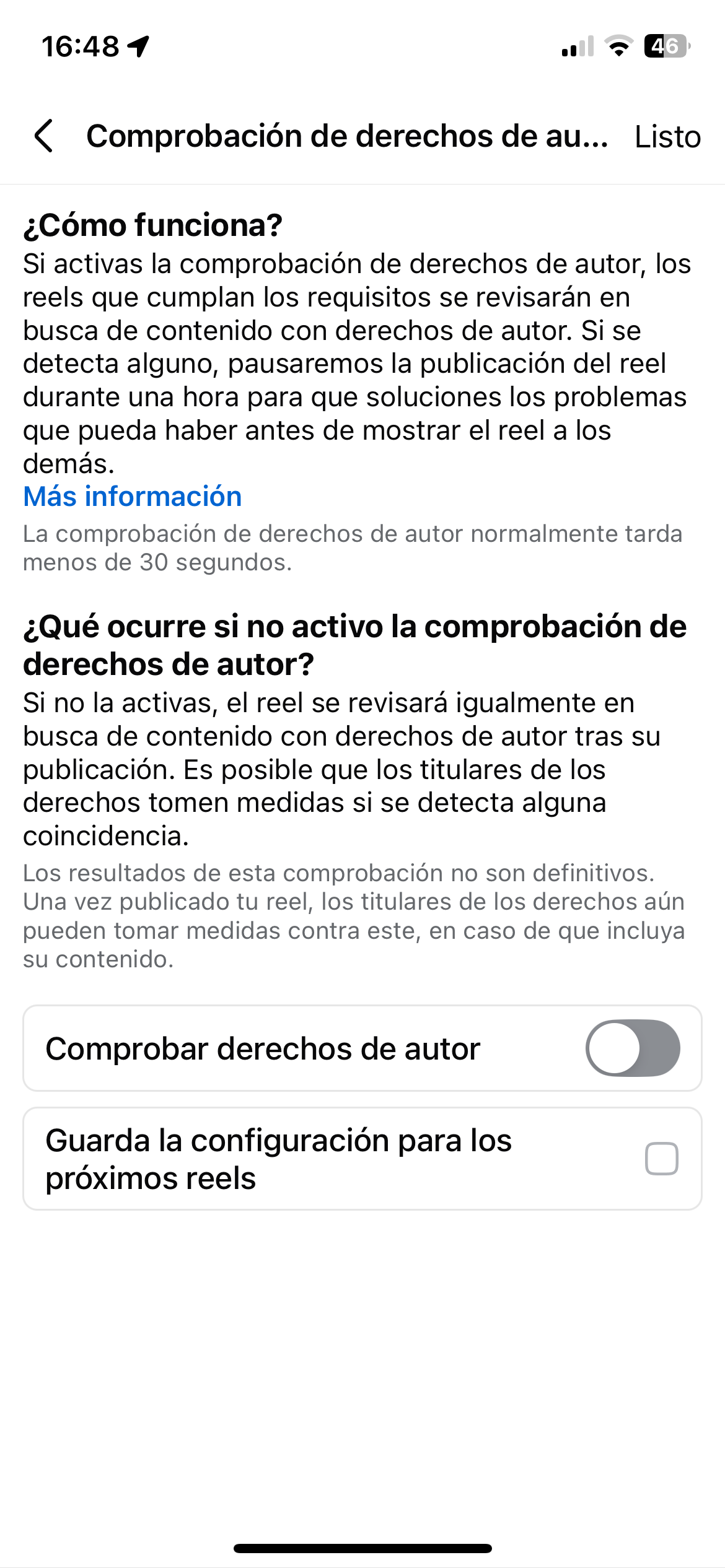Enable Comprobar derechos de autor switch
The image size is (725, 1568).
[x=633, y=1048]
